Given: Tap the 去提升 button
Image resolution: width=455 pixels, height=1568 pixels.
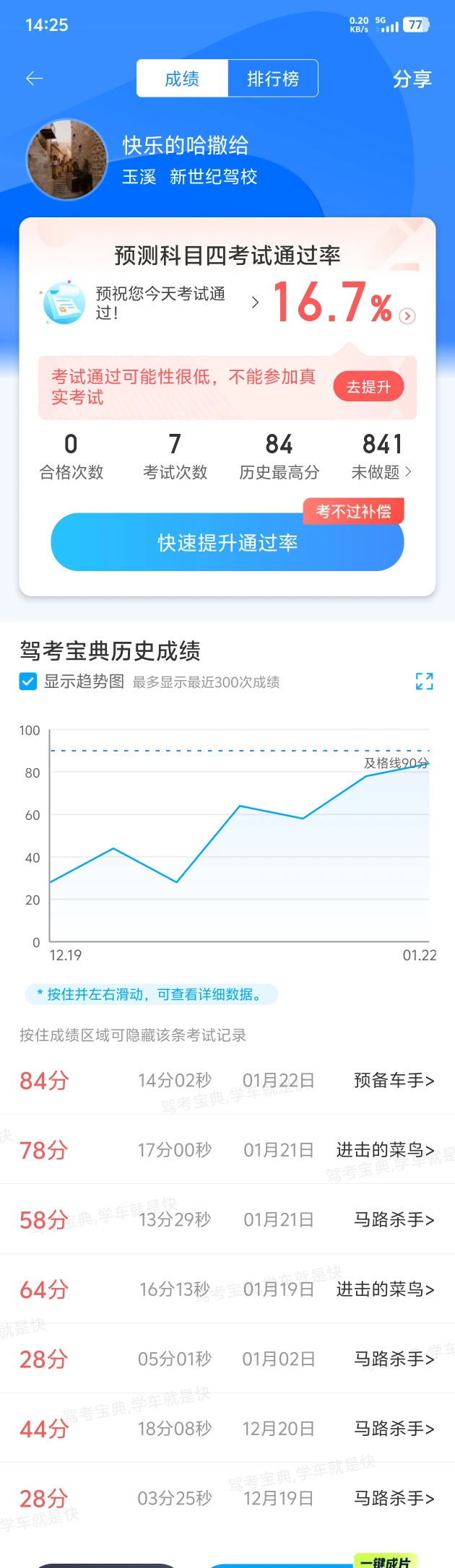Looking at the screenshot, I should (368, 387).
